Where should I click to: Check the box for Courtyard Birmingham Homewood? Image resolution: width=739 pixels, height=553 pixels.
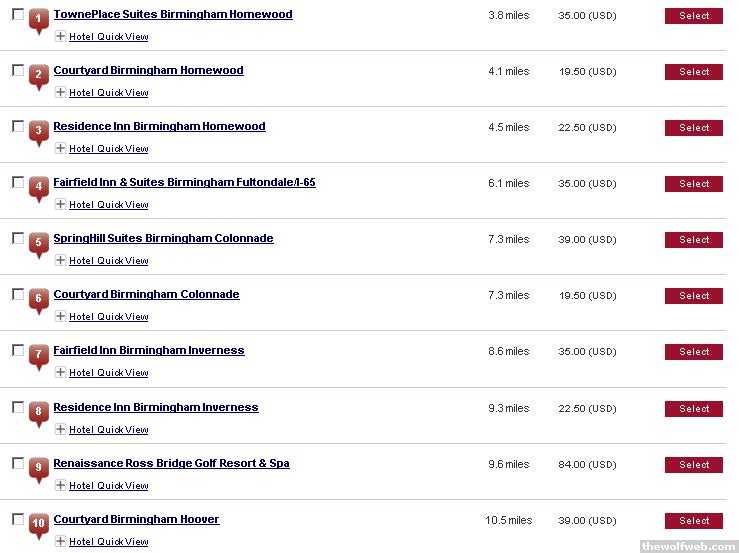18,70
